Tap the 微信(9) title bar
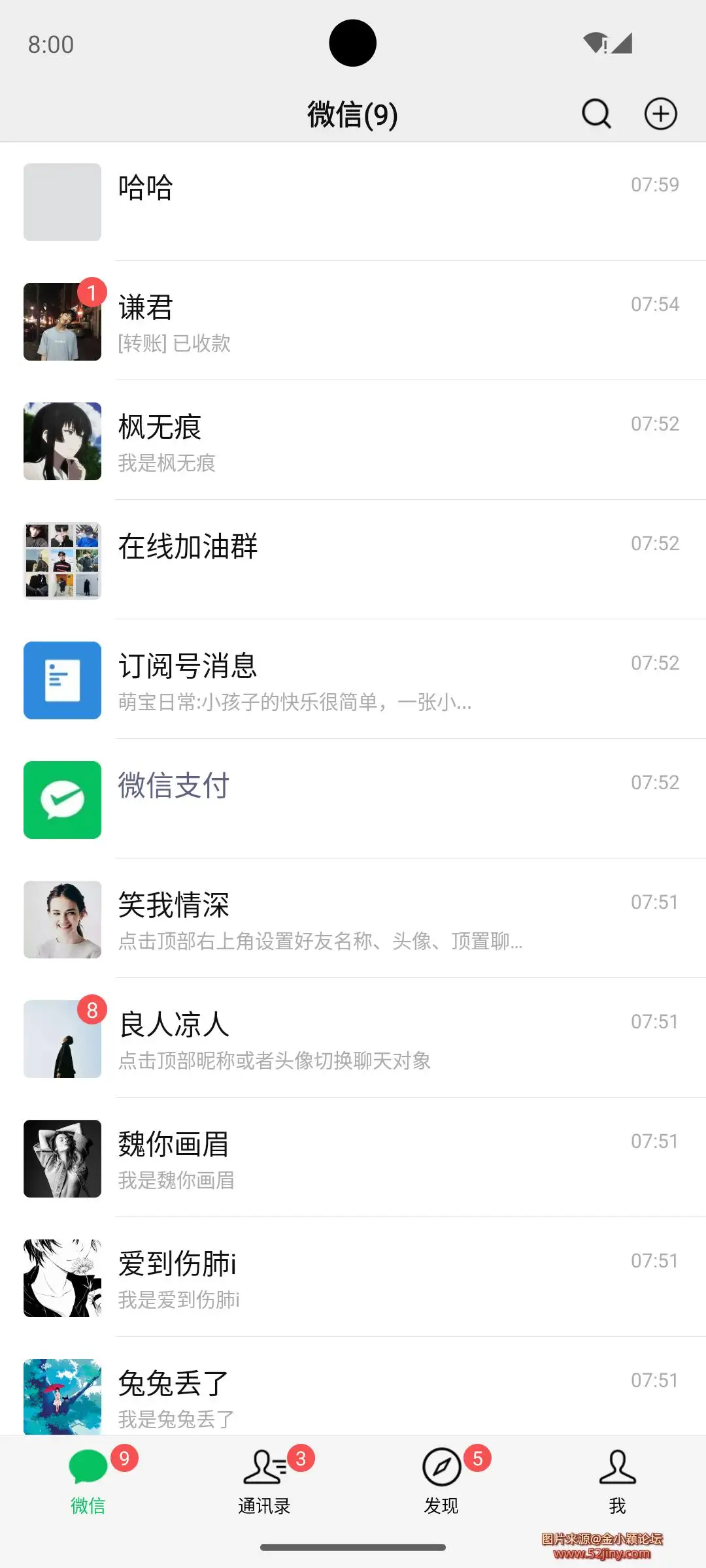 point(353,114)
